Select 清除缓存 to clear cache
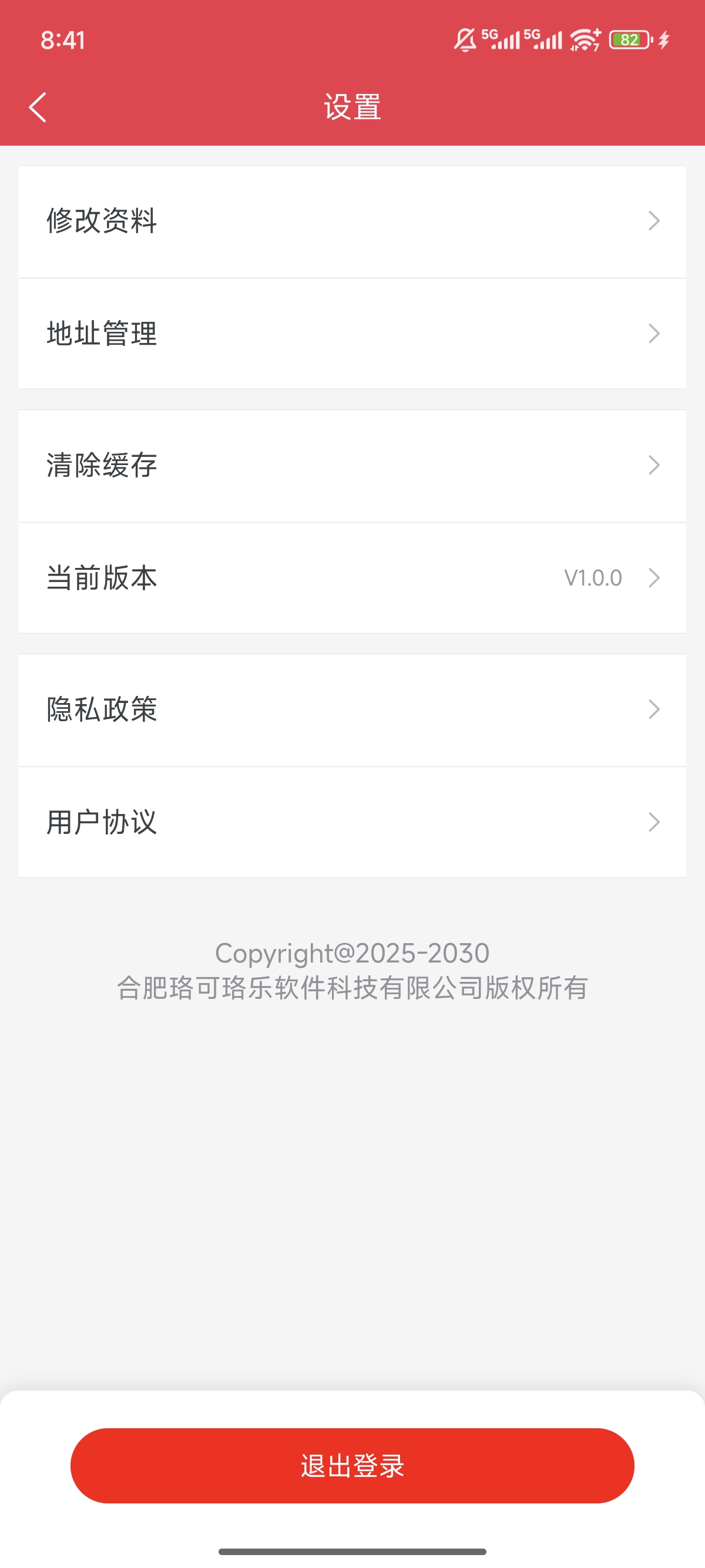This screenshot has height=1568, width=705. (x=352, y=466)
